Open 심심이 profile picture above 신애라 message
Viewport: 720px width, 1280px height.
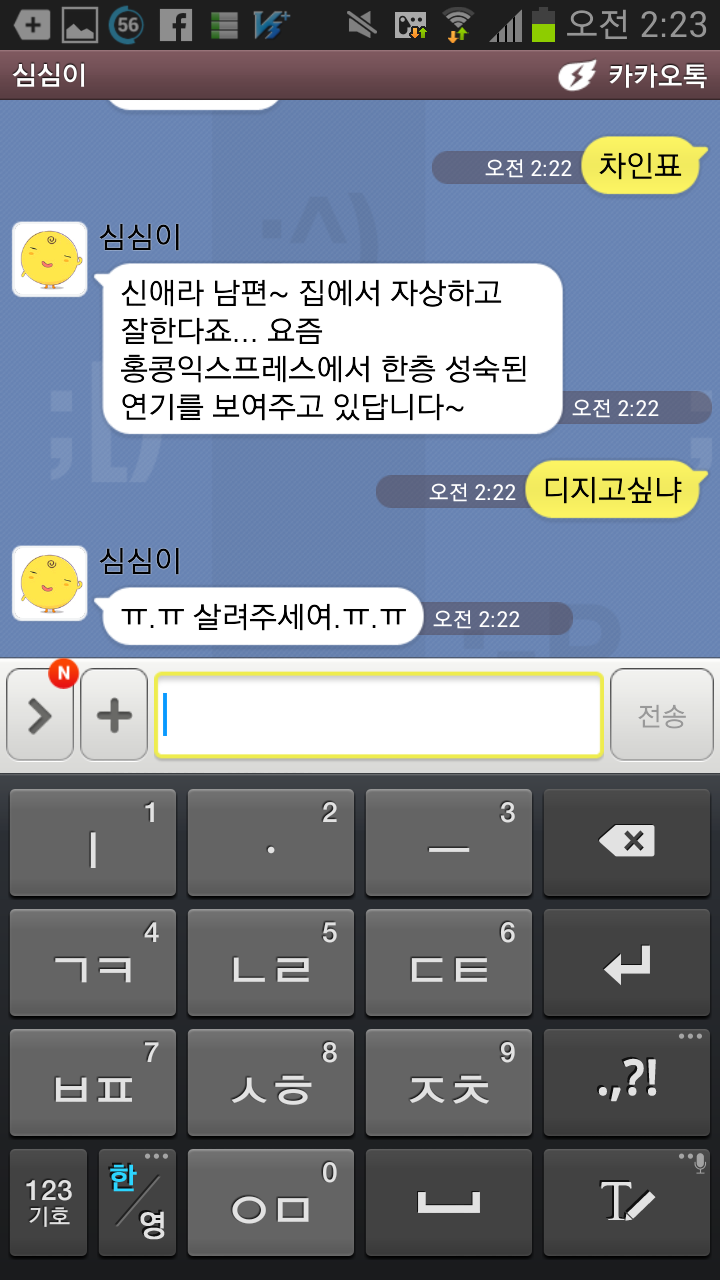49,259
